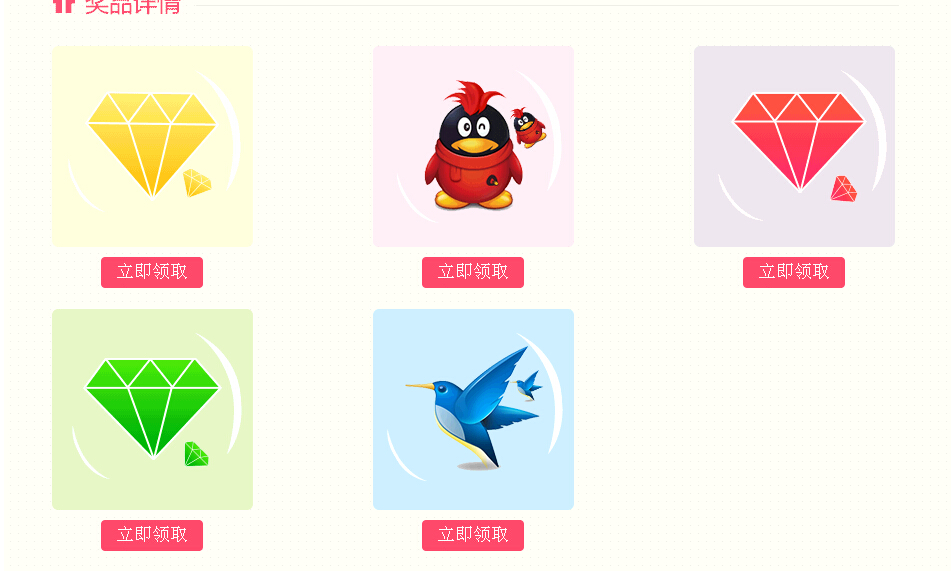The height and width of the screenshot is (571, 951).
Task: Claim the red penguin prize
Action: (x=473, y=272)
